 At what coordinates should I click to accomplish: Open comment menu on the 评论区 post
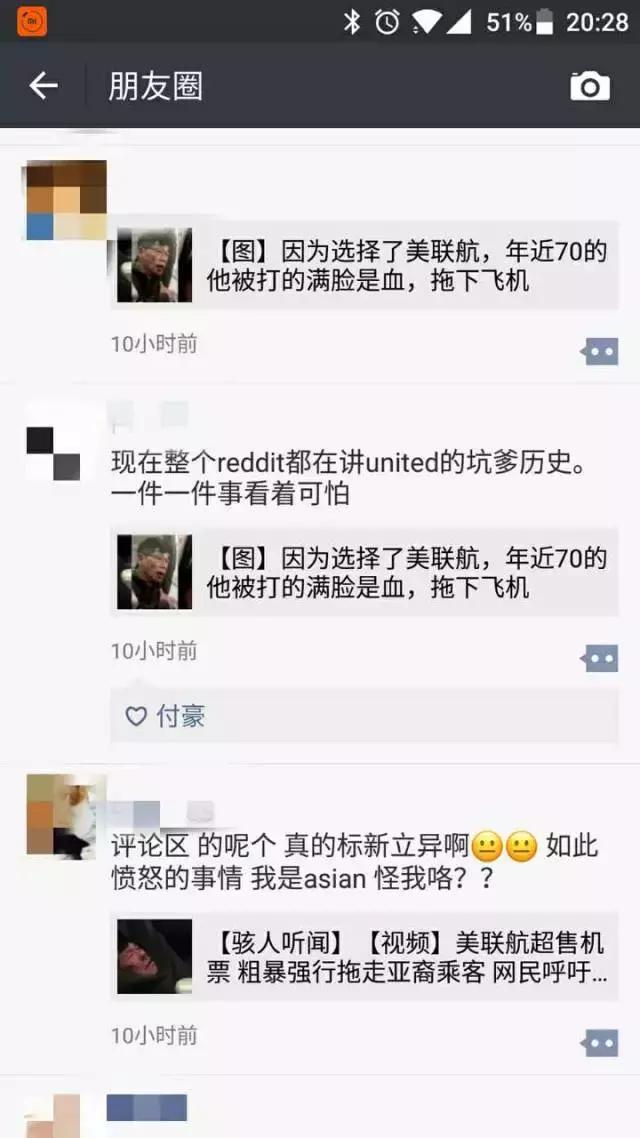pyautogui.click(x=599, y=1043)
